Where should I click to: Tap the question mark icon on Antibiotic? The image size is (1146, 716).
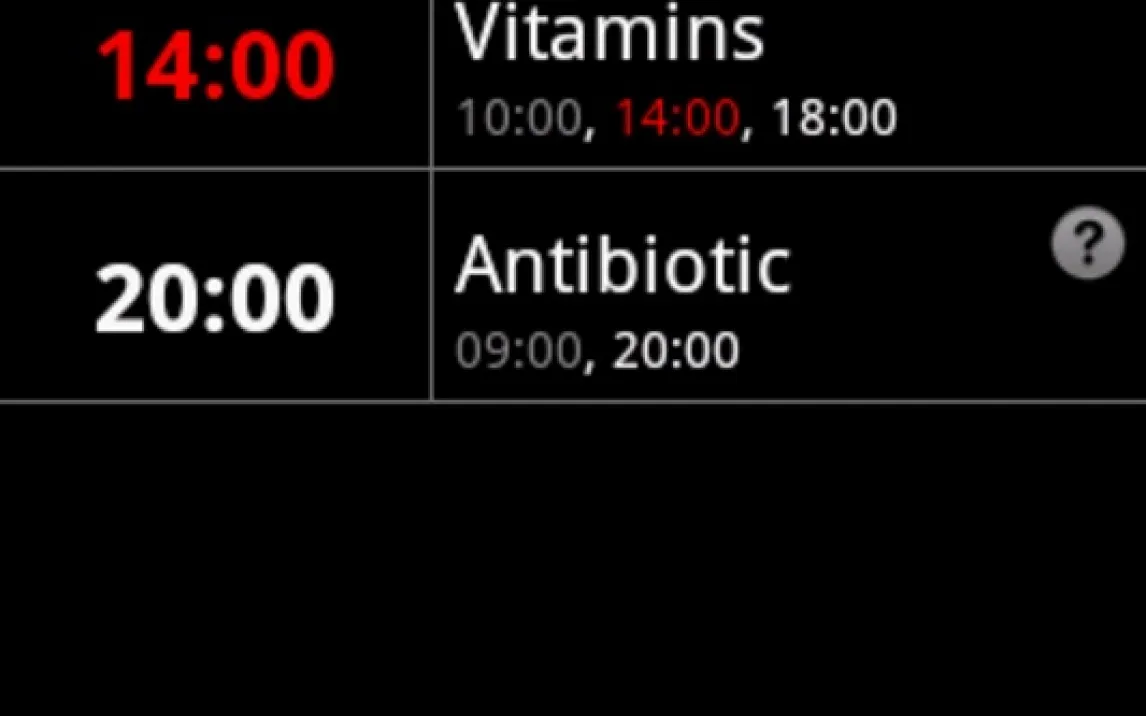[1088, 243]
